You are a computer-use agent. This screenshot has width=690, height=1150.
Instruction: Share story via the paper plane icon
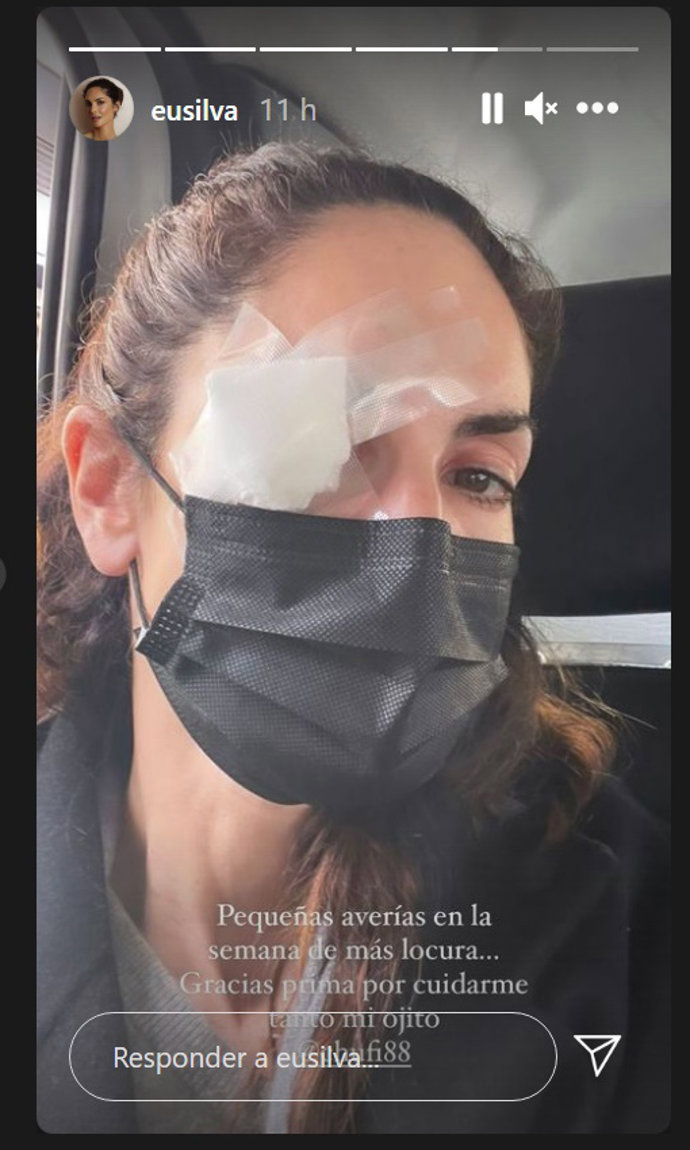pyautogui.click(x=597, y=1055)
